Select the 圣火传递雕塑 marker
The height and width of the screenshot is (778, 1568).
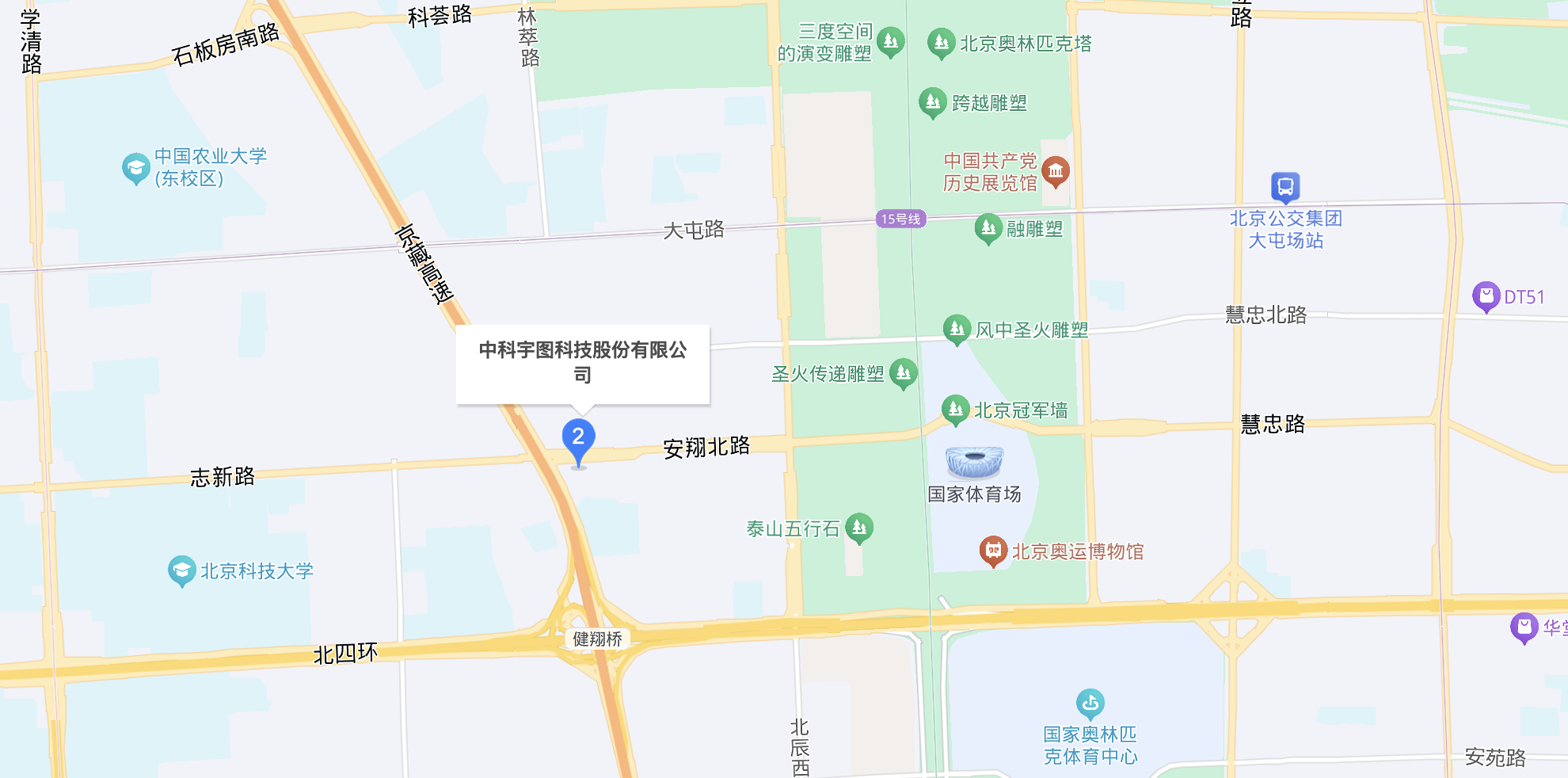coord(904,372)
